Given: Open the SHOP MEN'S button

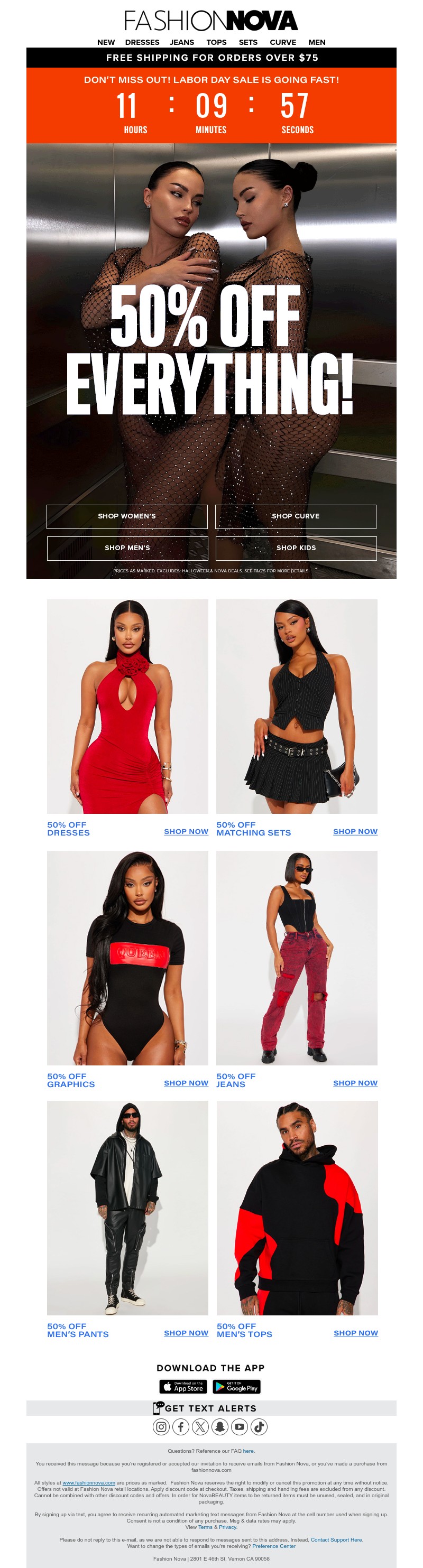Looking at the screenshot, I should pyautogui.click(x=126, y=548).
